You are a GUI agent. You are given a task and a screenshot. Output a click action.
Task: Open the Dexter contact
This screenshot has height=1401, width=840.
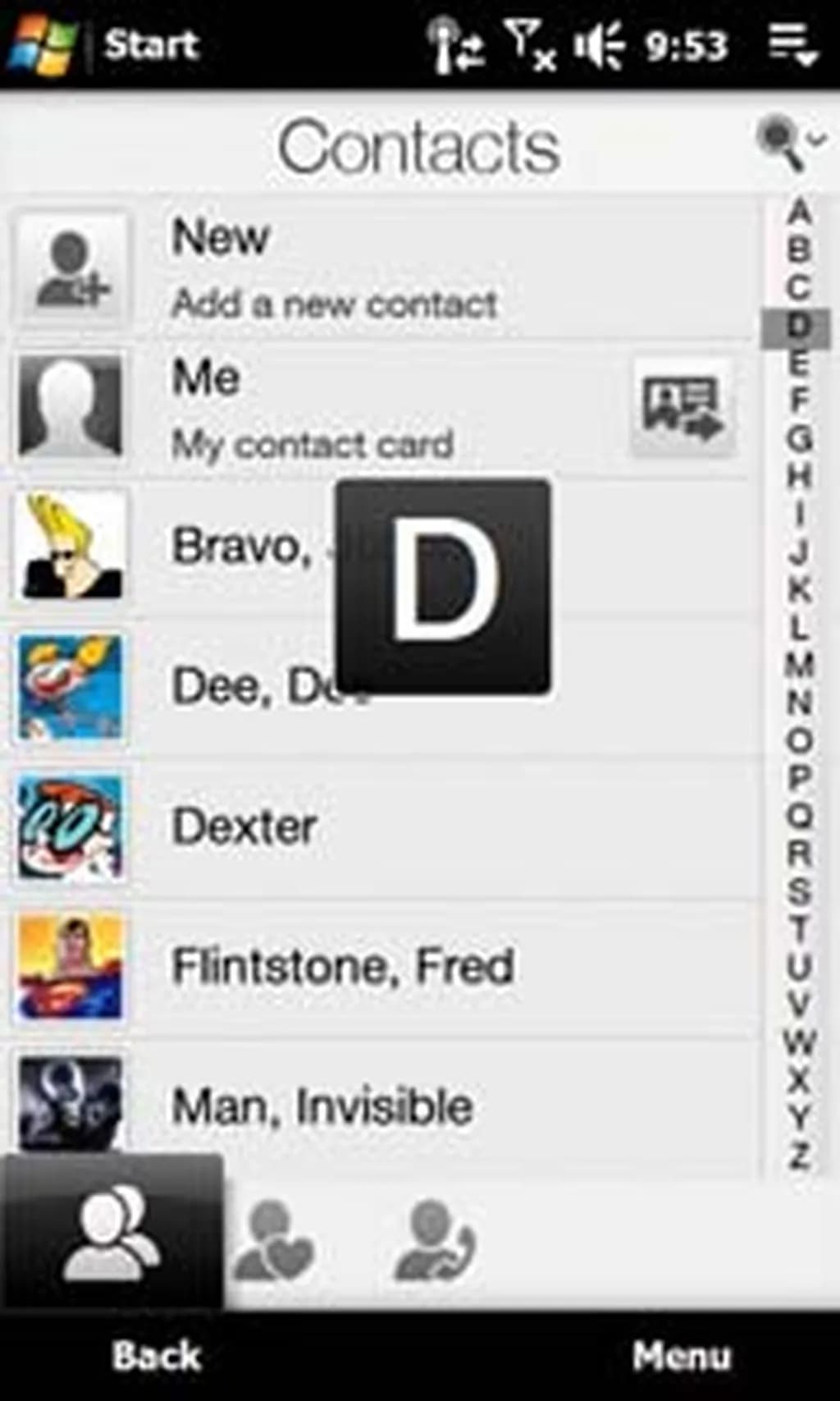[x=244, y=827]
